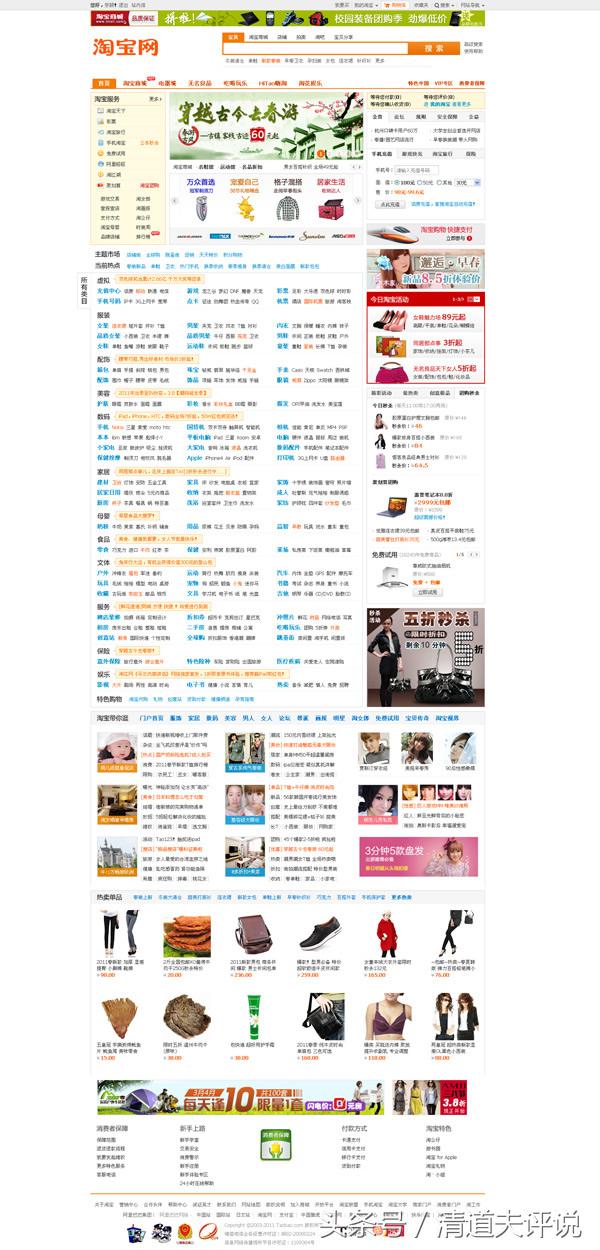This screenshot has width=600, height=1250.
Task: Tap the 点此充值 recharge button
Action: tap(389, 203)
